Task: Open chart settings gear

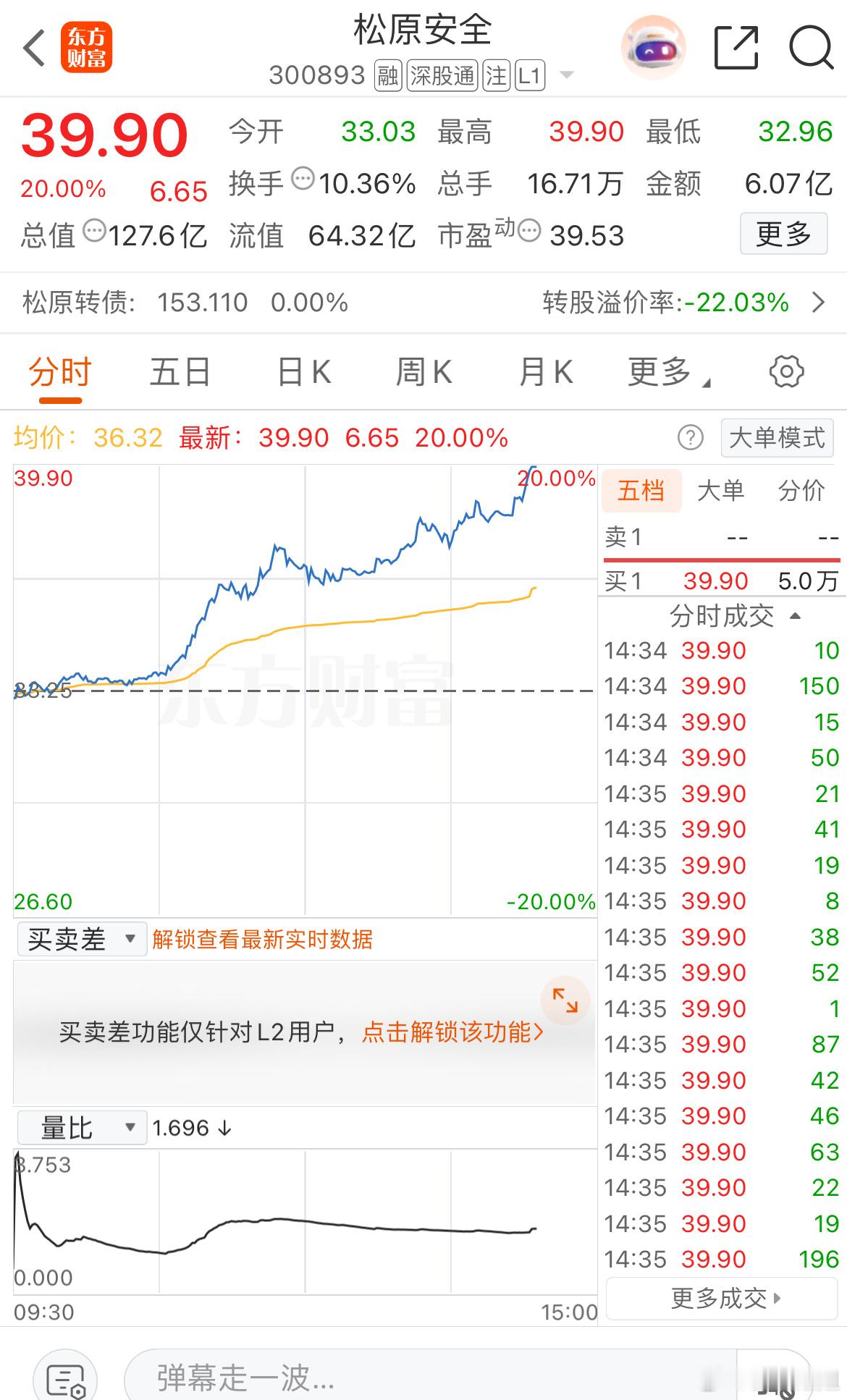Action: point(786,372)
